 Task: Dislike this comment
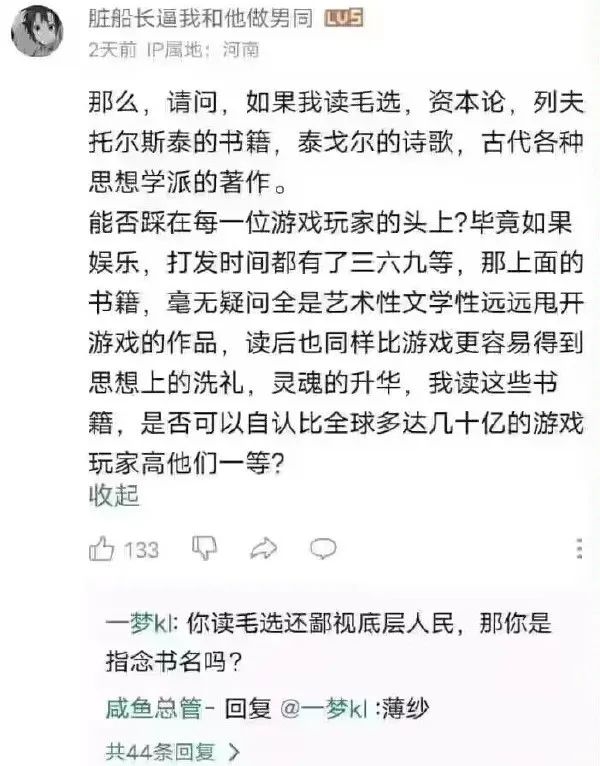tap(204, 547)
